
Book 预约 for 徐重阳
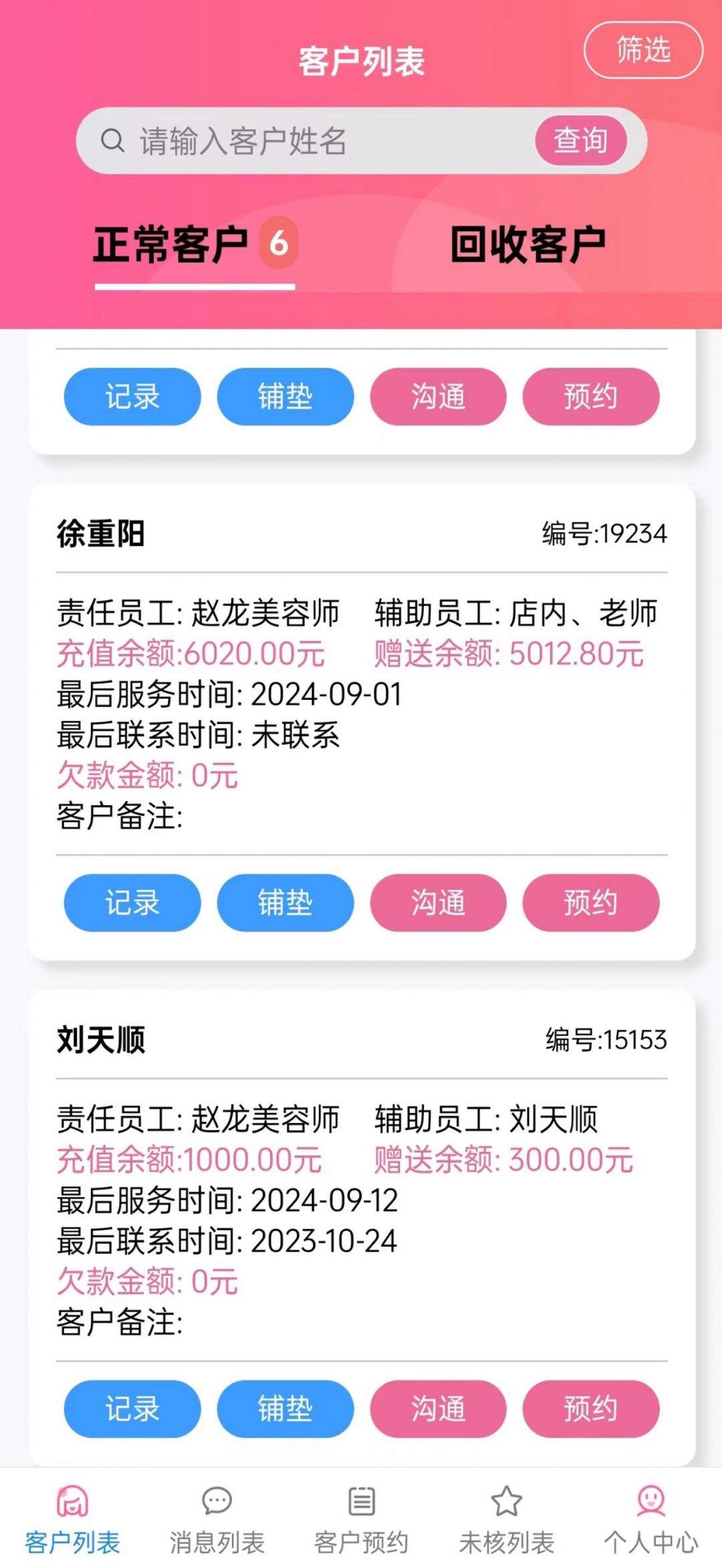click(591, 902)
